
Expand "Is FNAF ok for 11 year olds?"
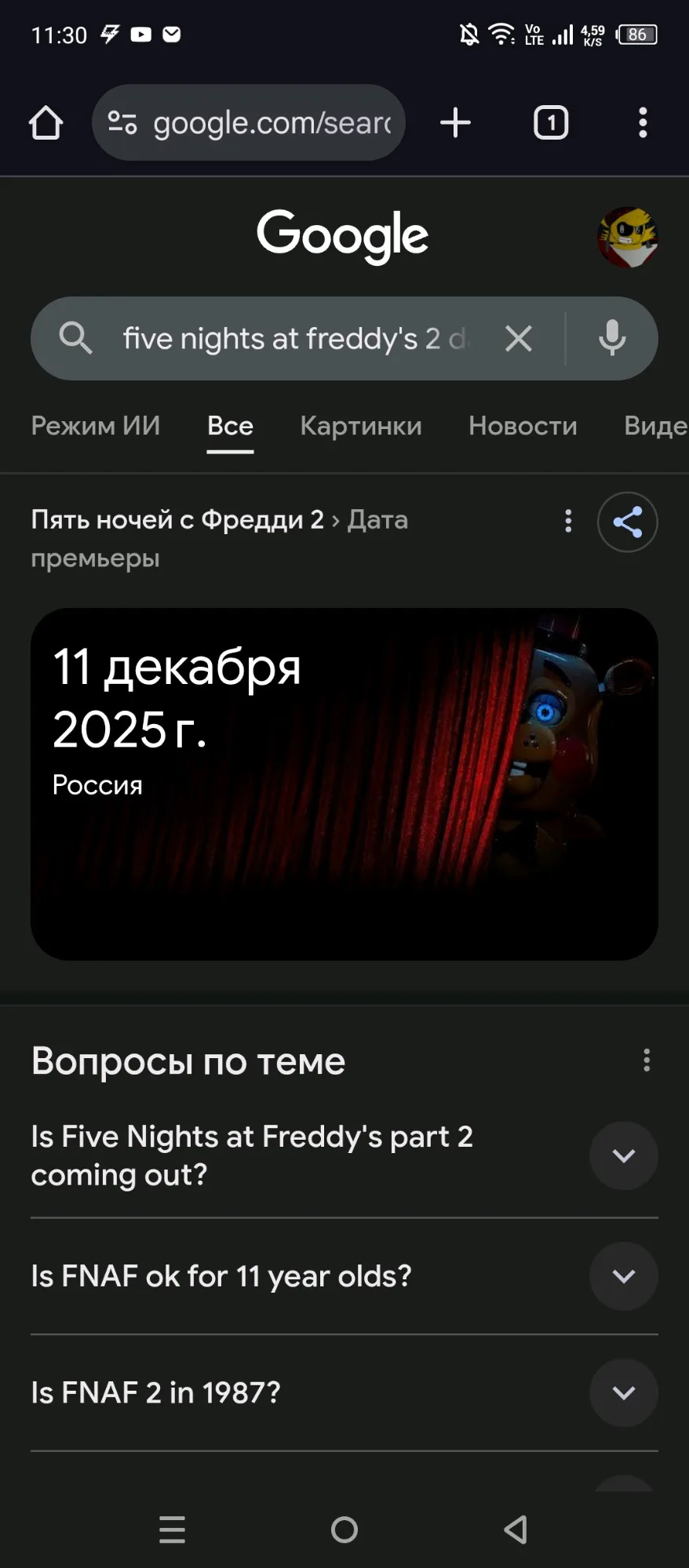(x=623, y=1276)
